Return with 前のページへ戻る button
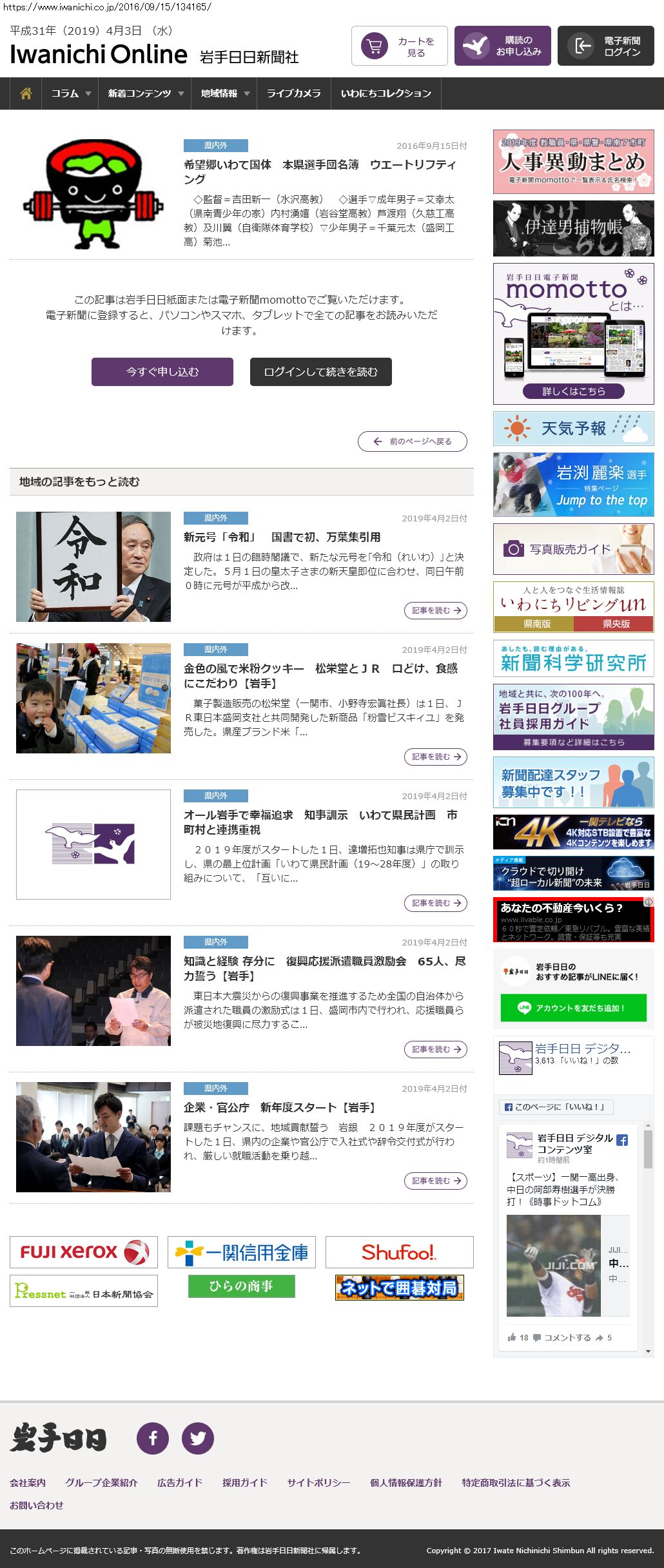The image size is (664, 1568). coord(413,441)
